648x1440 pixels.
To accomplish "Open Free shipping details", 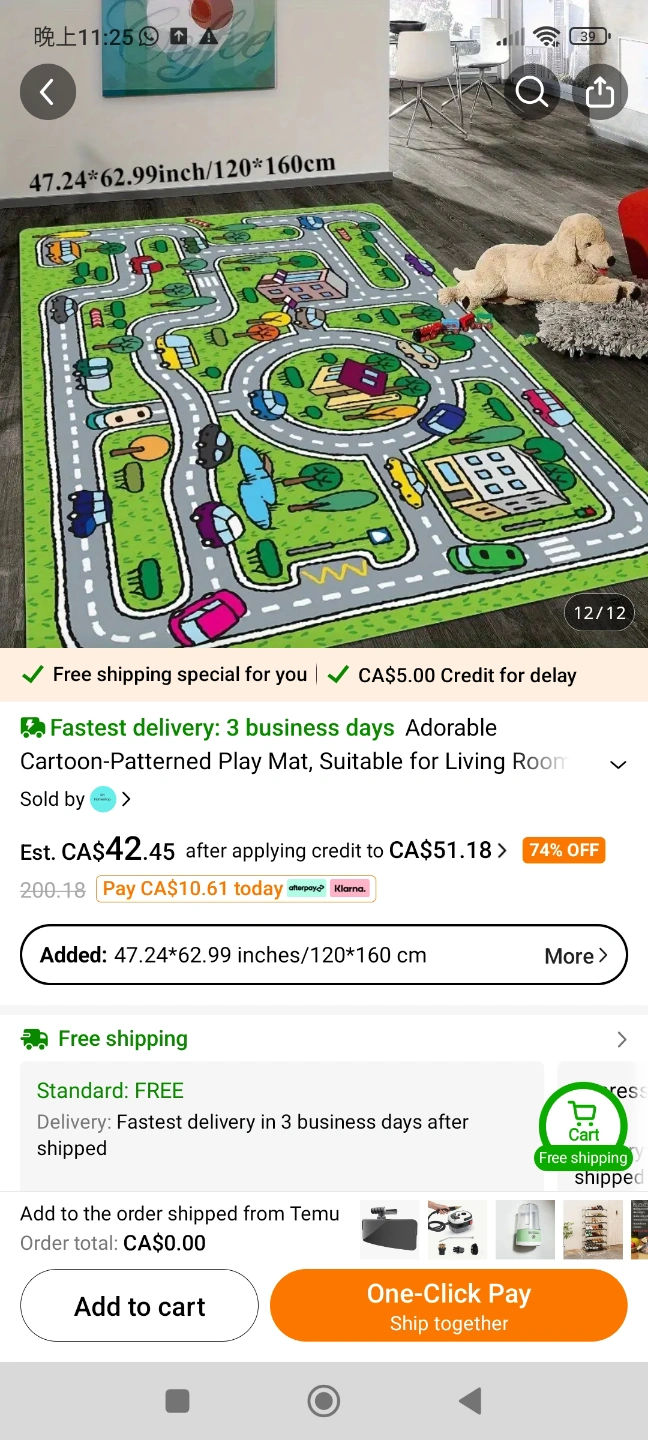I will coord(324,1039).
